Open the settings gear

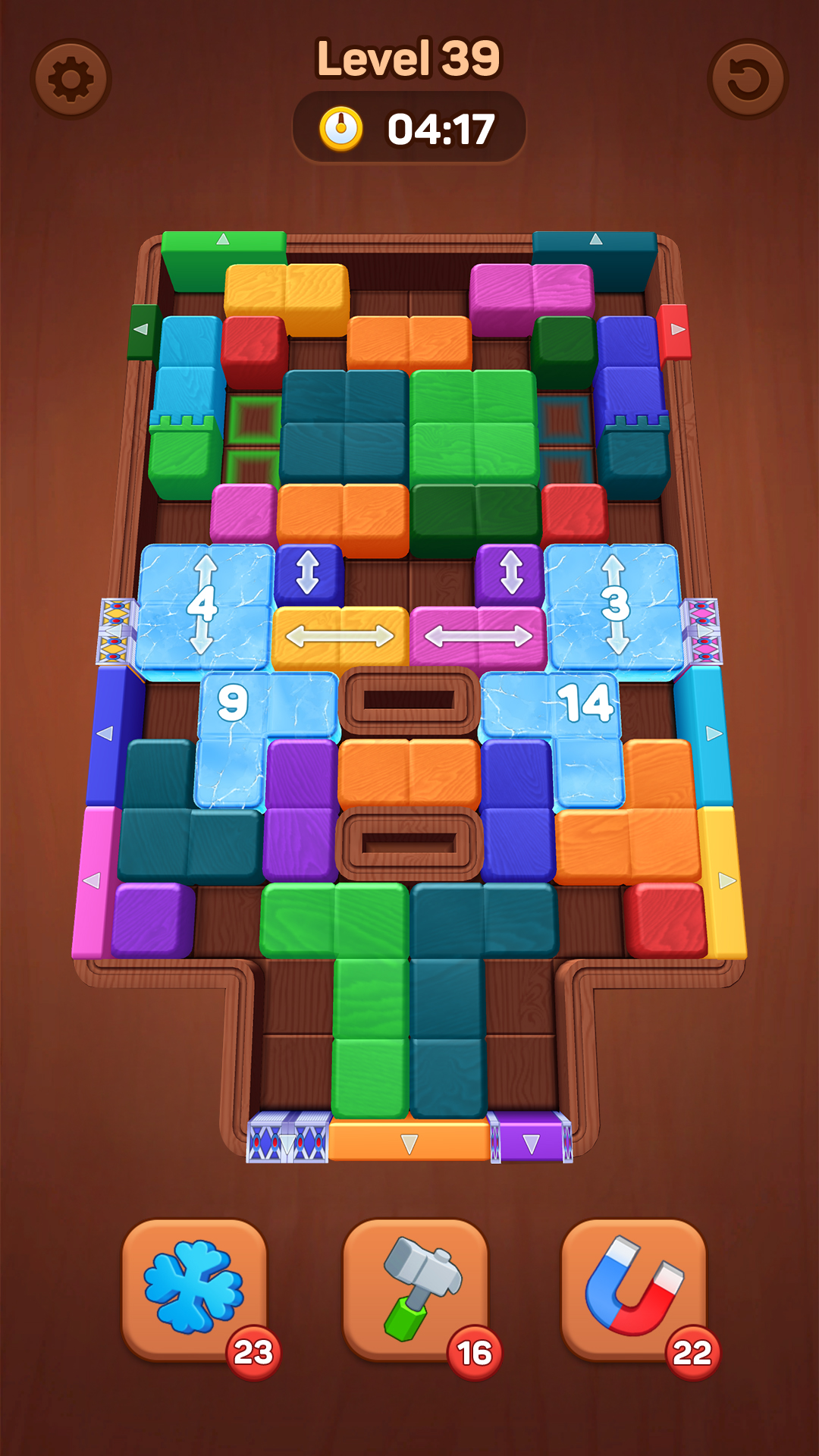(x=71, y=79)
